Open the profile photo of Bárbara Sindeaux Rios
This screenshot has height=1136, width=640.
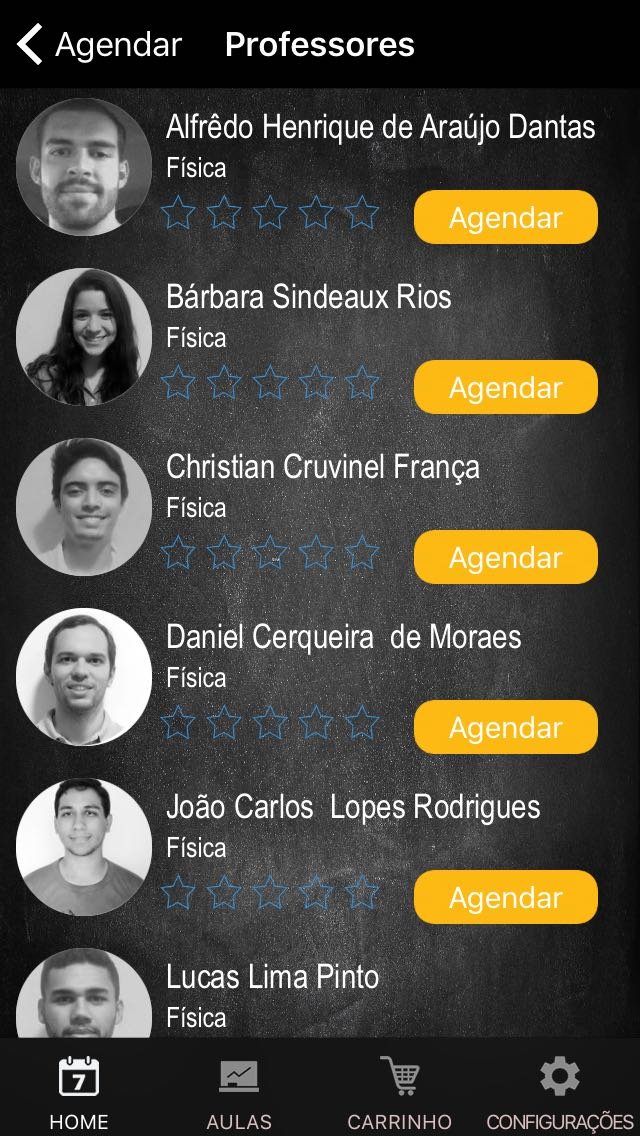pyautogui.click(x=84, y=336)
